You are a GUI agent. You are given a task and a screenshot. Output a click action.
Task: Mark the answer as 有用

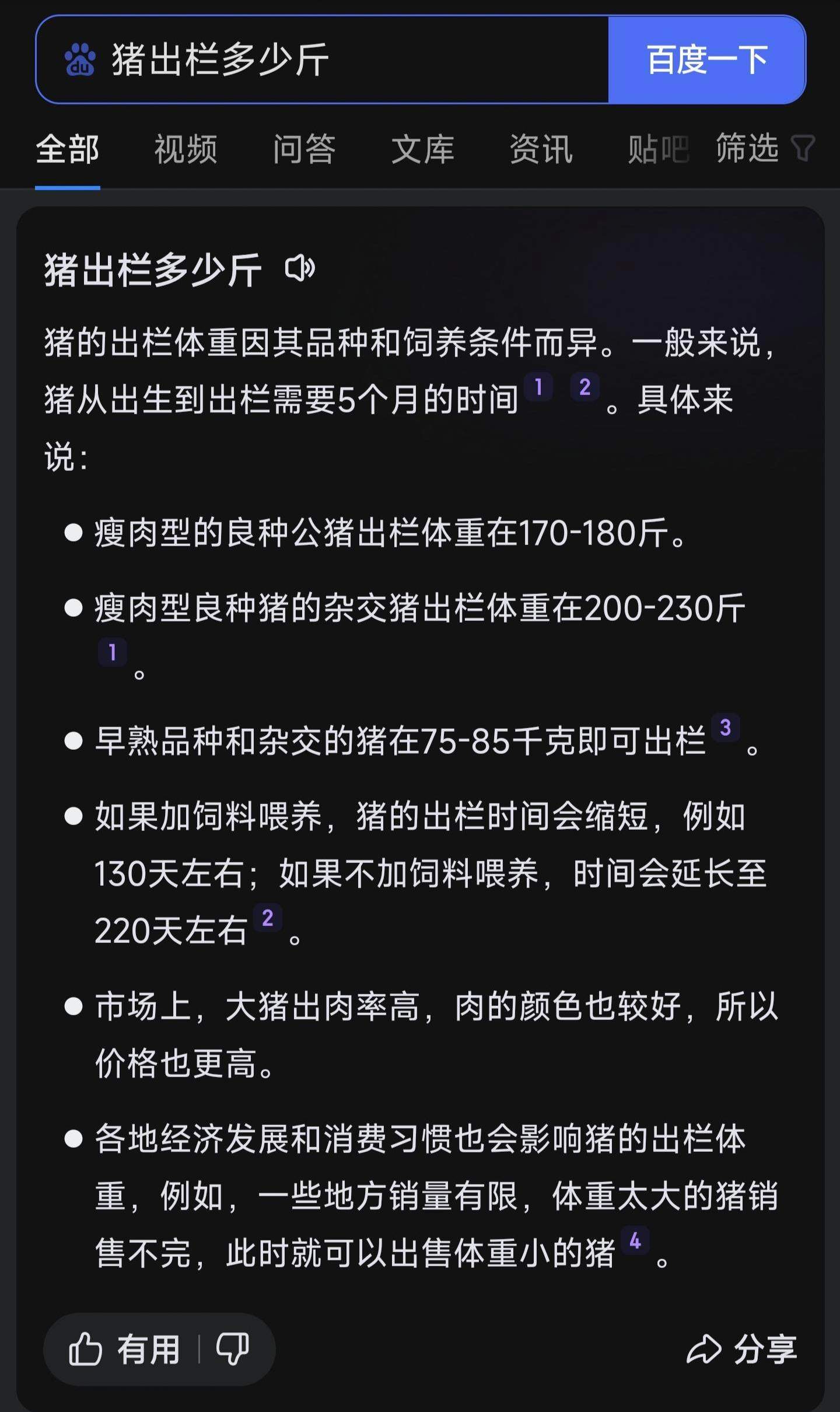pyautogui.click(x=124, y=1349)
